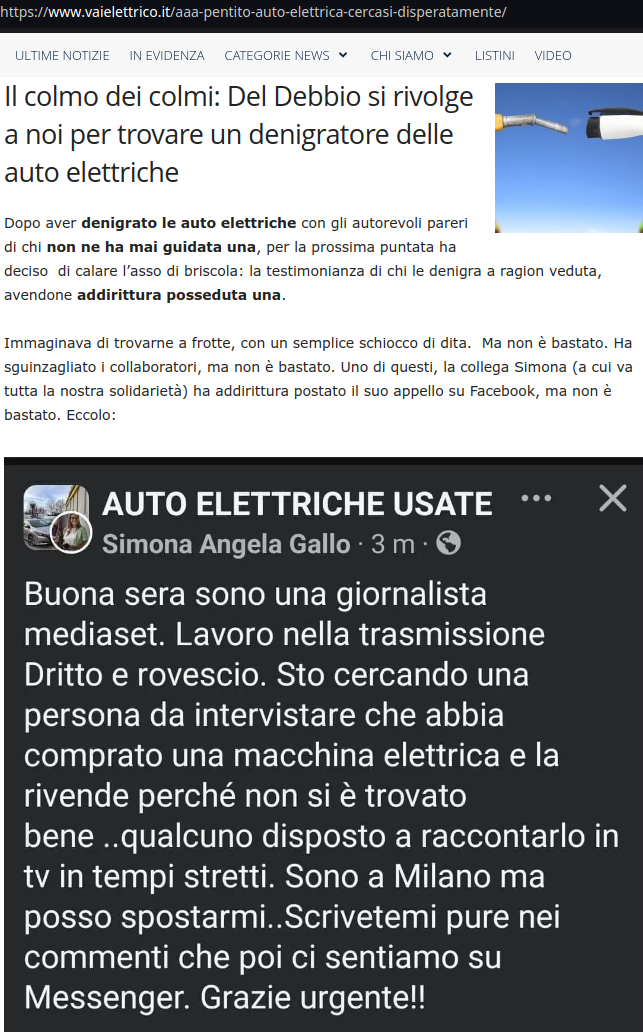Tap the vaielettrico.it address bar
This screenshot has width=643, height=1032.
point(254,13)
